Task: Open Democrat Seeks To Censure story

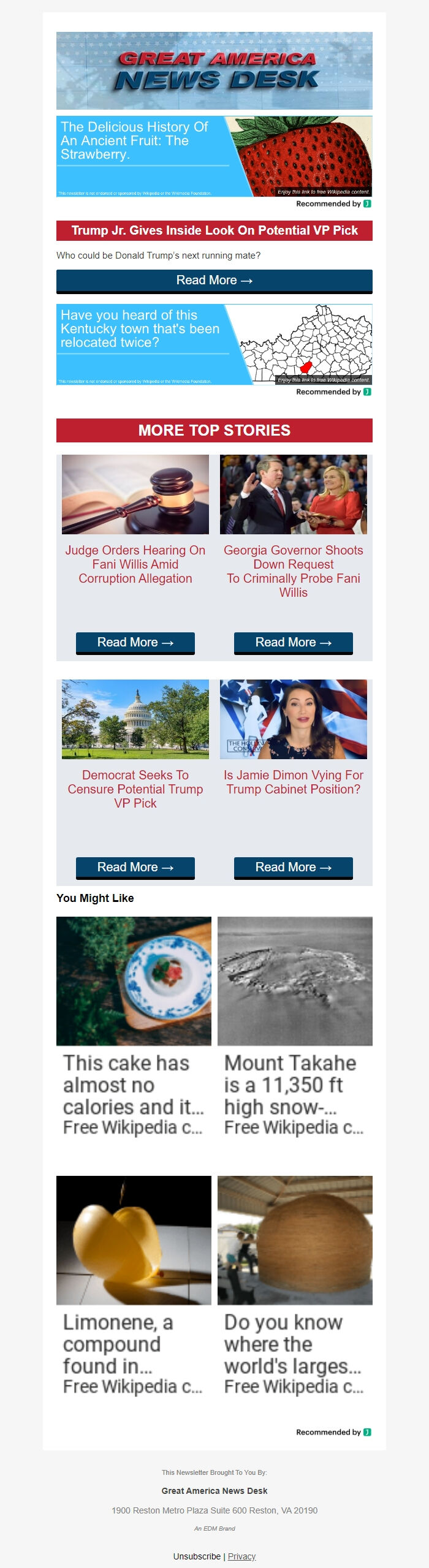Action: (x=135, y=789)
